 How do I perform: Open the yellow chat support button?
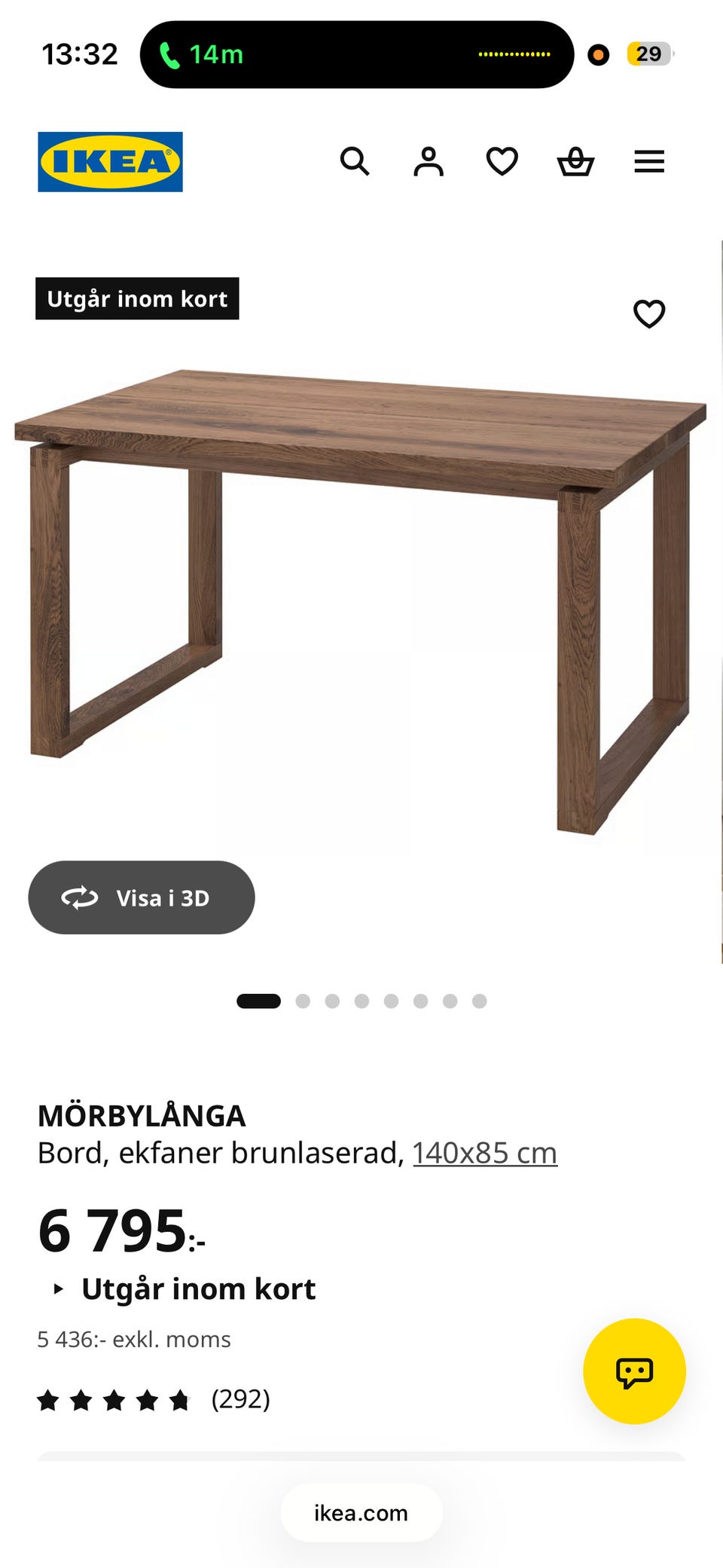coord(634,1371)
